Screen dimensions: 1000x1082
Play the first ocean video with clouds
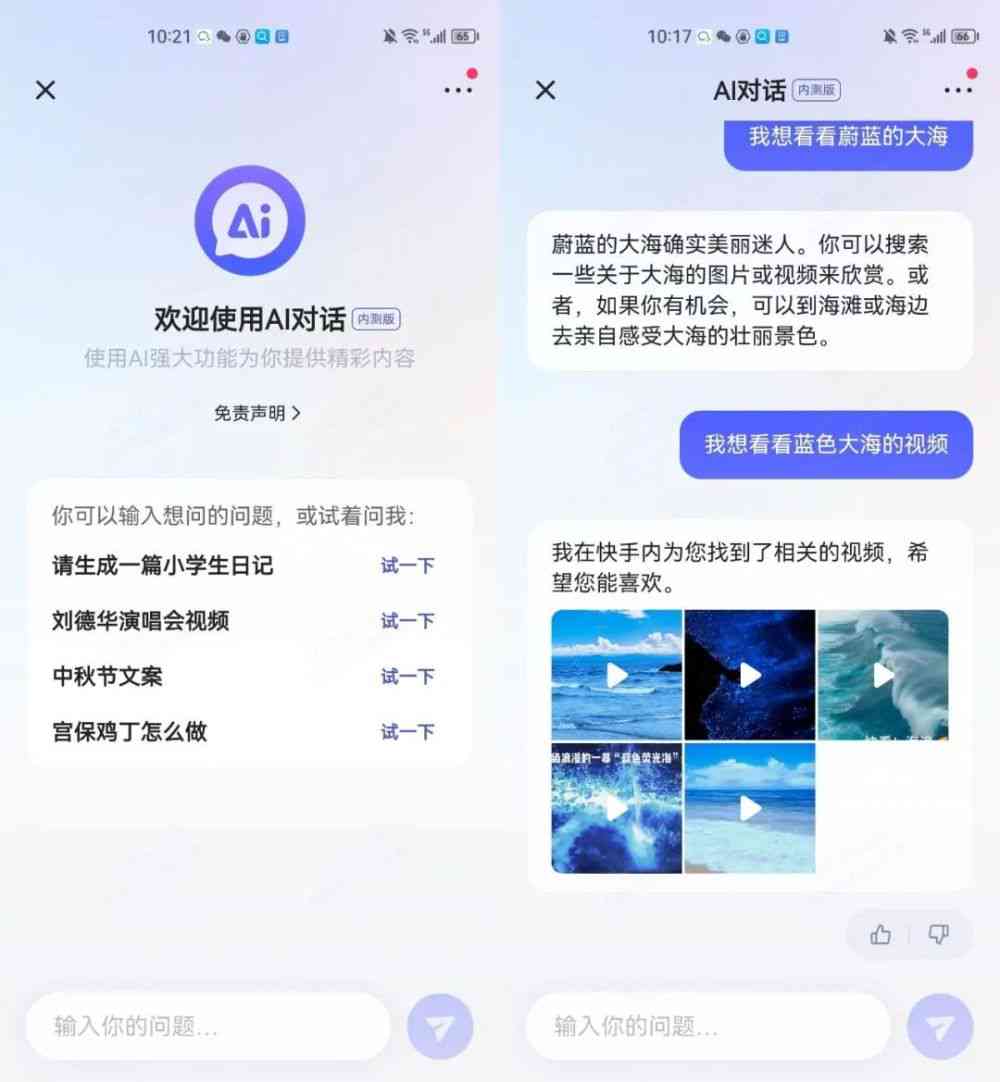coord(616,675)
